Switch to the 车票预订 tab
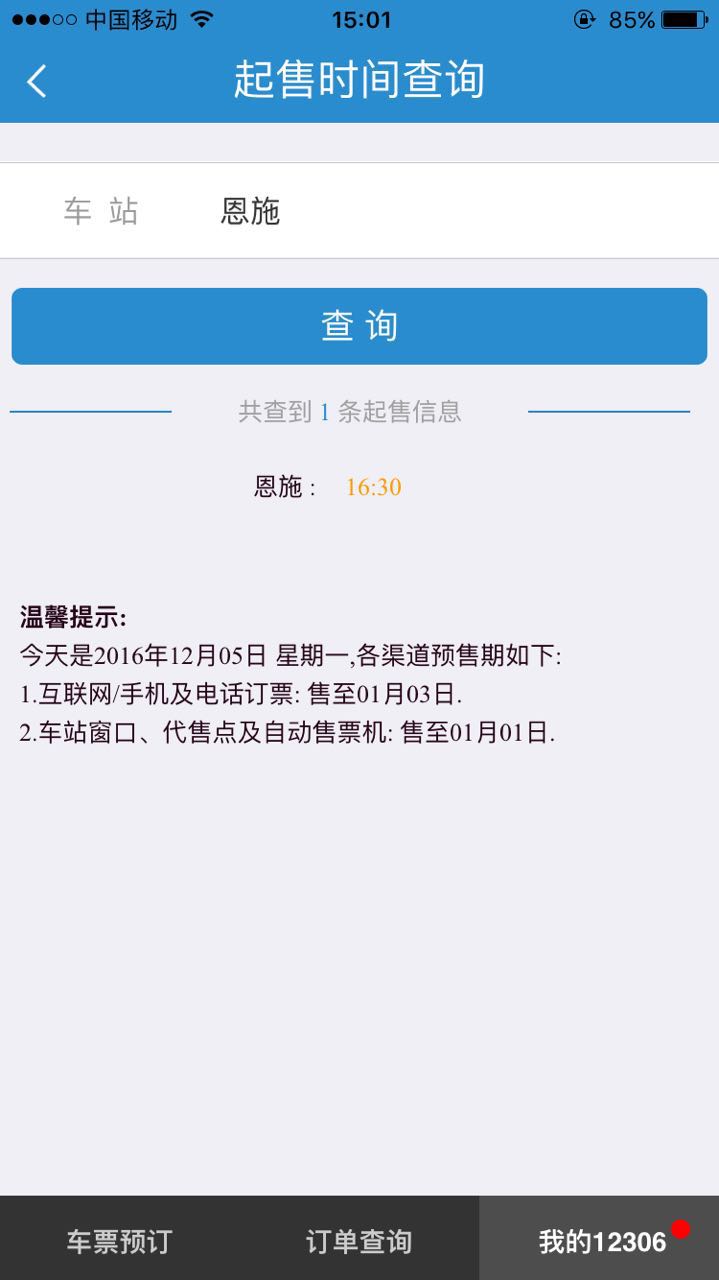The height and width of the screenshot is (1280, 719). point(119,1241)
